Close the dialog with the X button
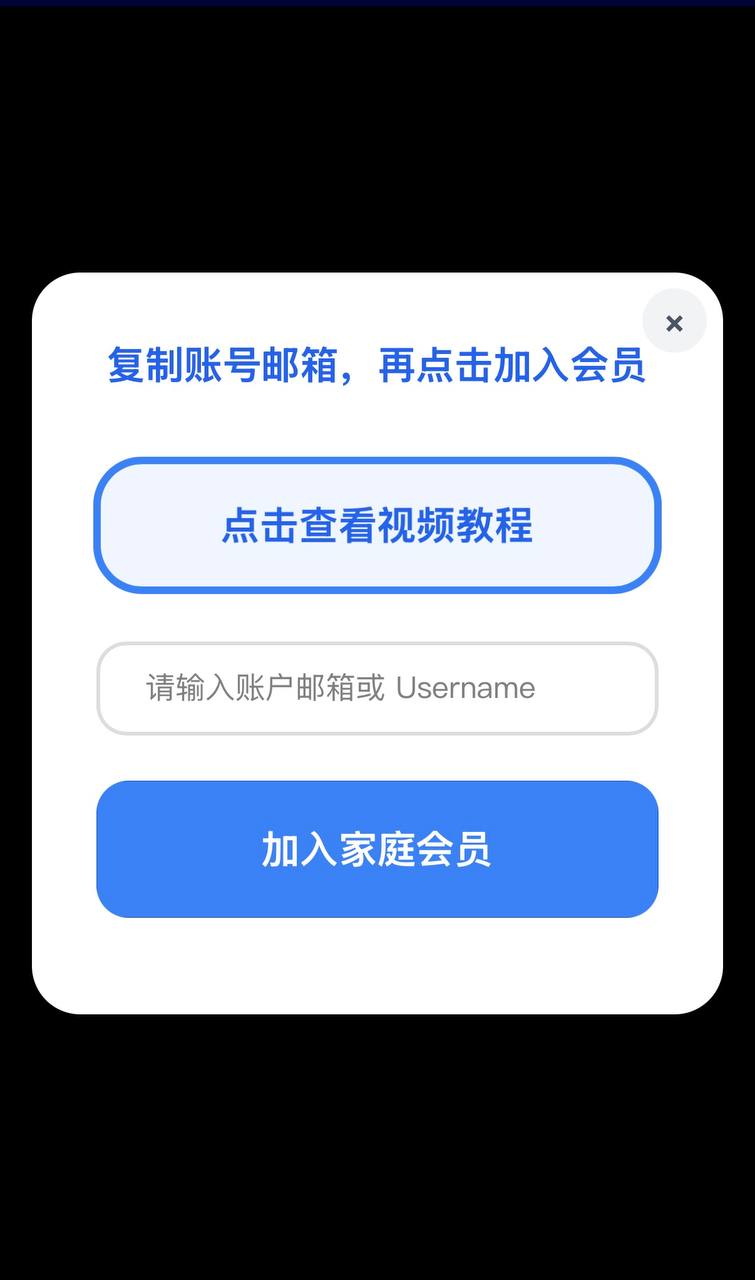Screen dimensions: 755x1280 (x=674, y=322)
